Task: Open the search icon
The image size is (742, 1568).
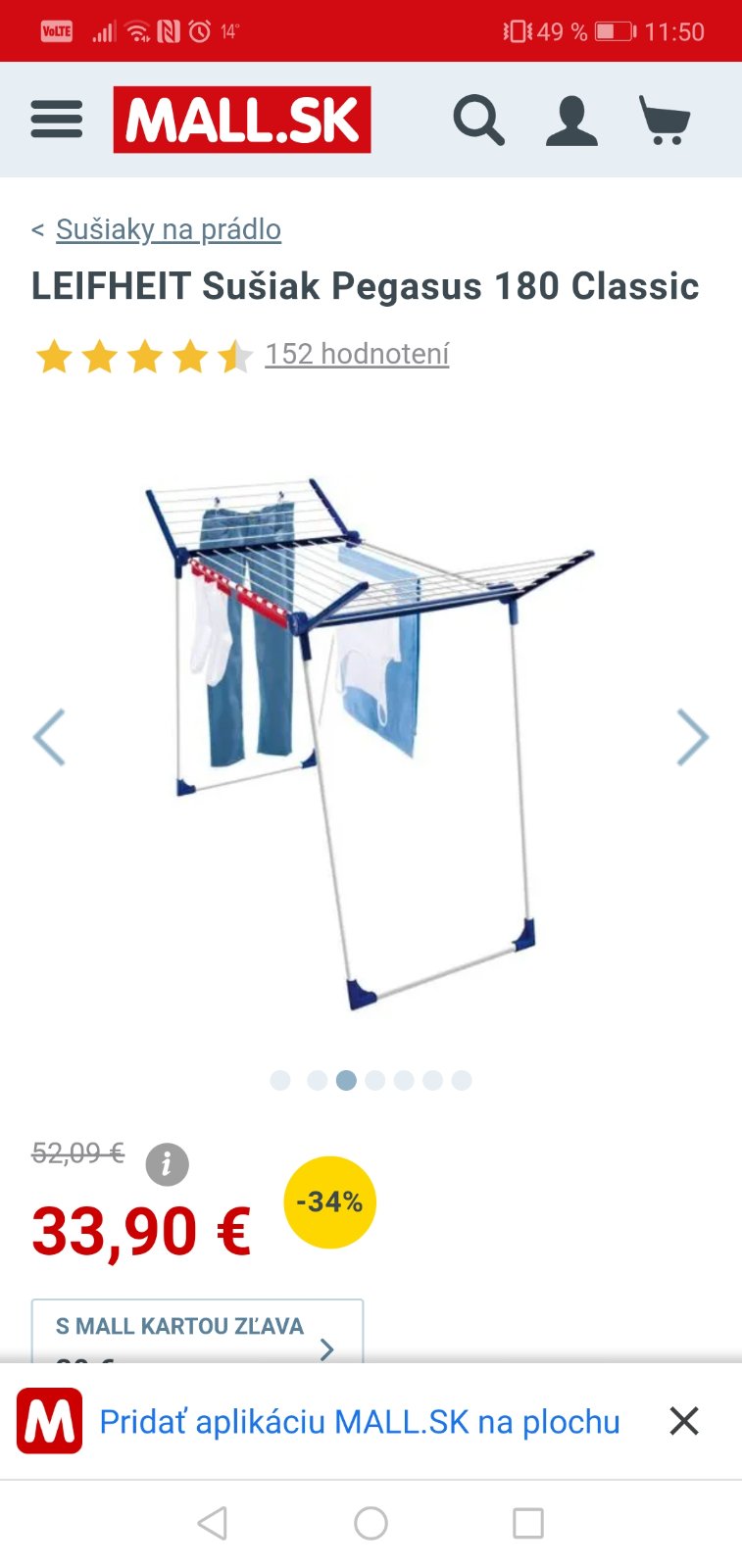Action: (478, 121)
